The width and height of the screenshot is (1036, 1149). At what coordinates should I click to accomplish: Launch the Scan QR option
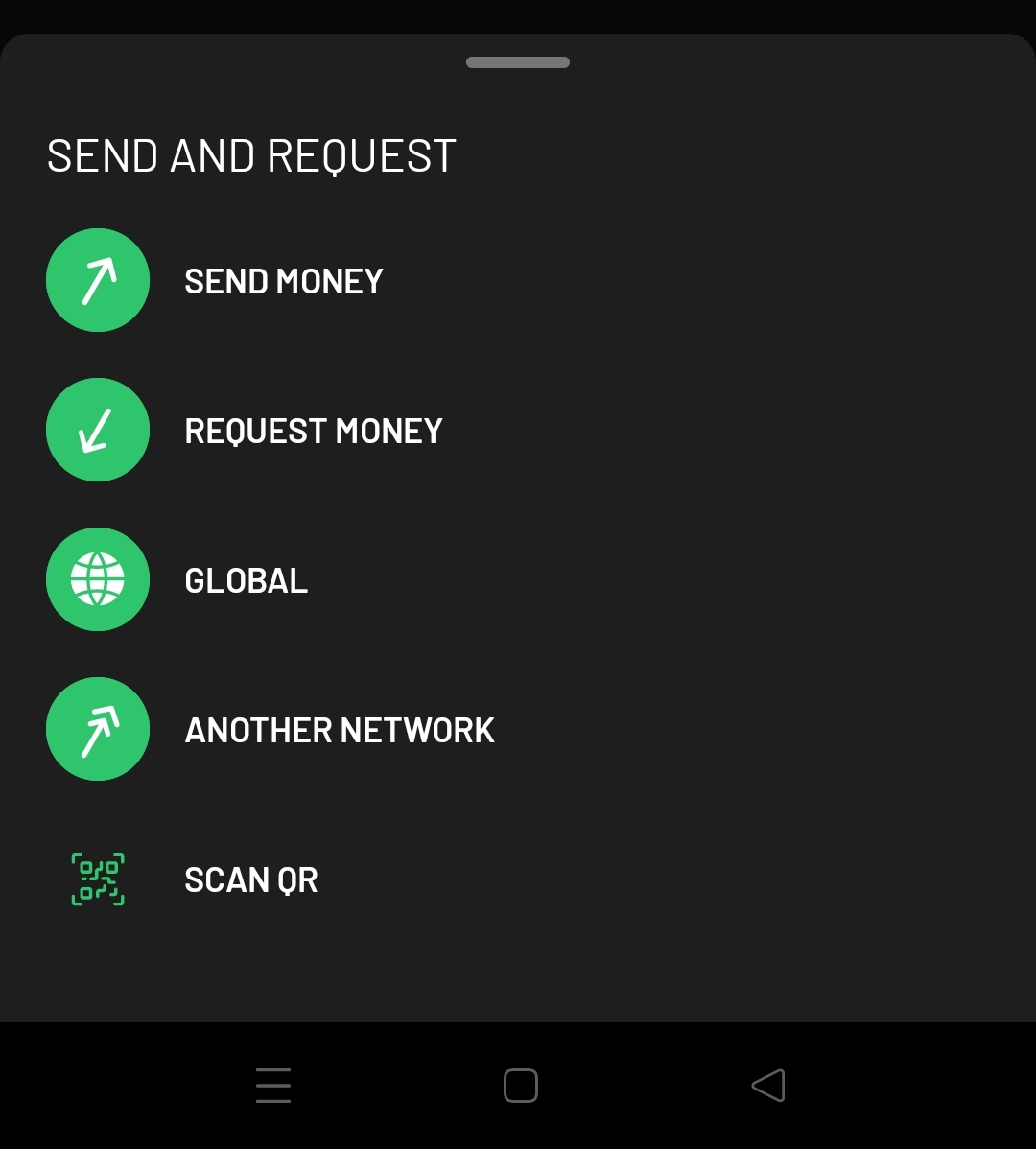250,879
